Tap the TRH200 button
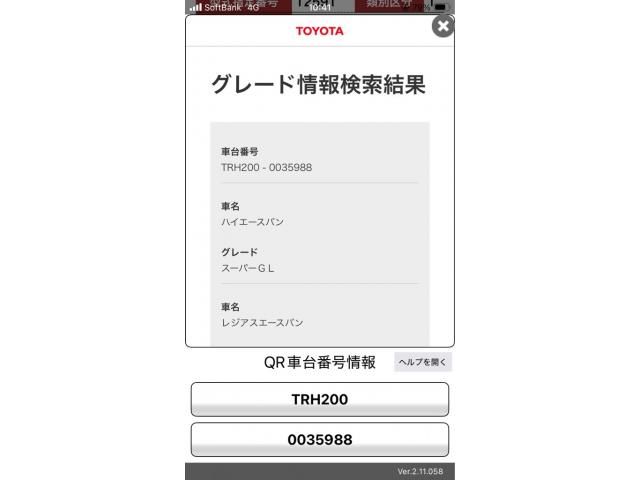 (319, 399)
